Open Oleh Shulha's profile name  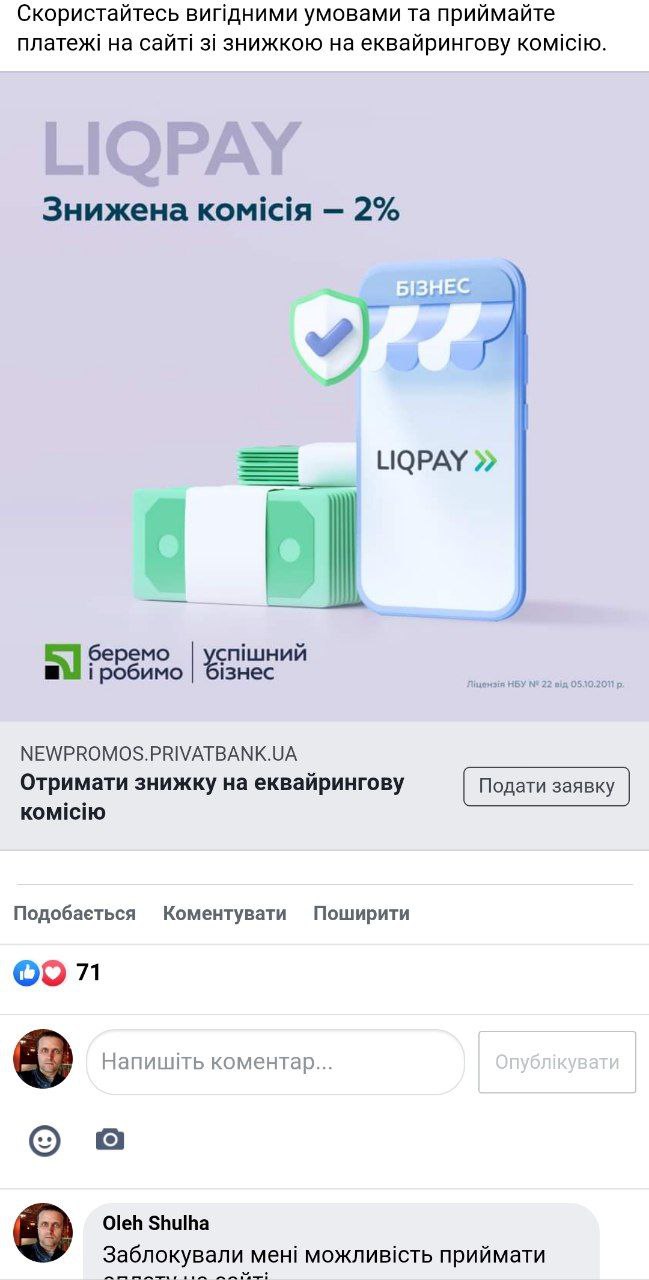coord(156,1223)
